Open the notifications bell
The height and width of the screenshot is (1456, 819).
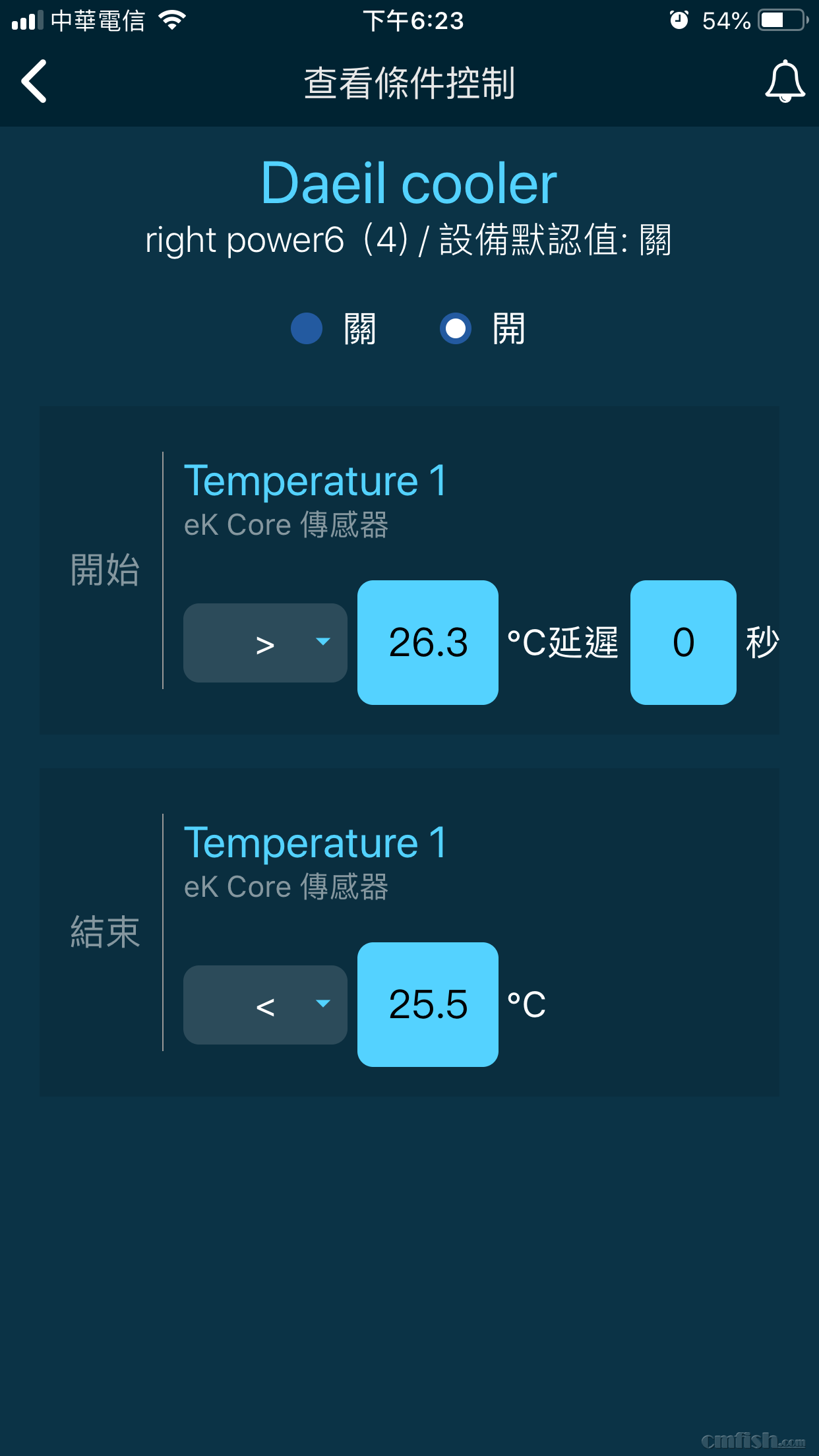pyautogui.click(x=785, y=81)
